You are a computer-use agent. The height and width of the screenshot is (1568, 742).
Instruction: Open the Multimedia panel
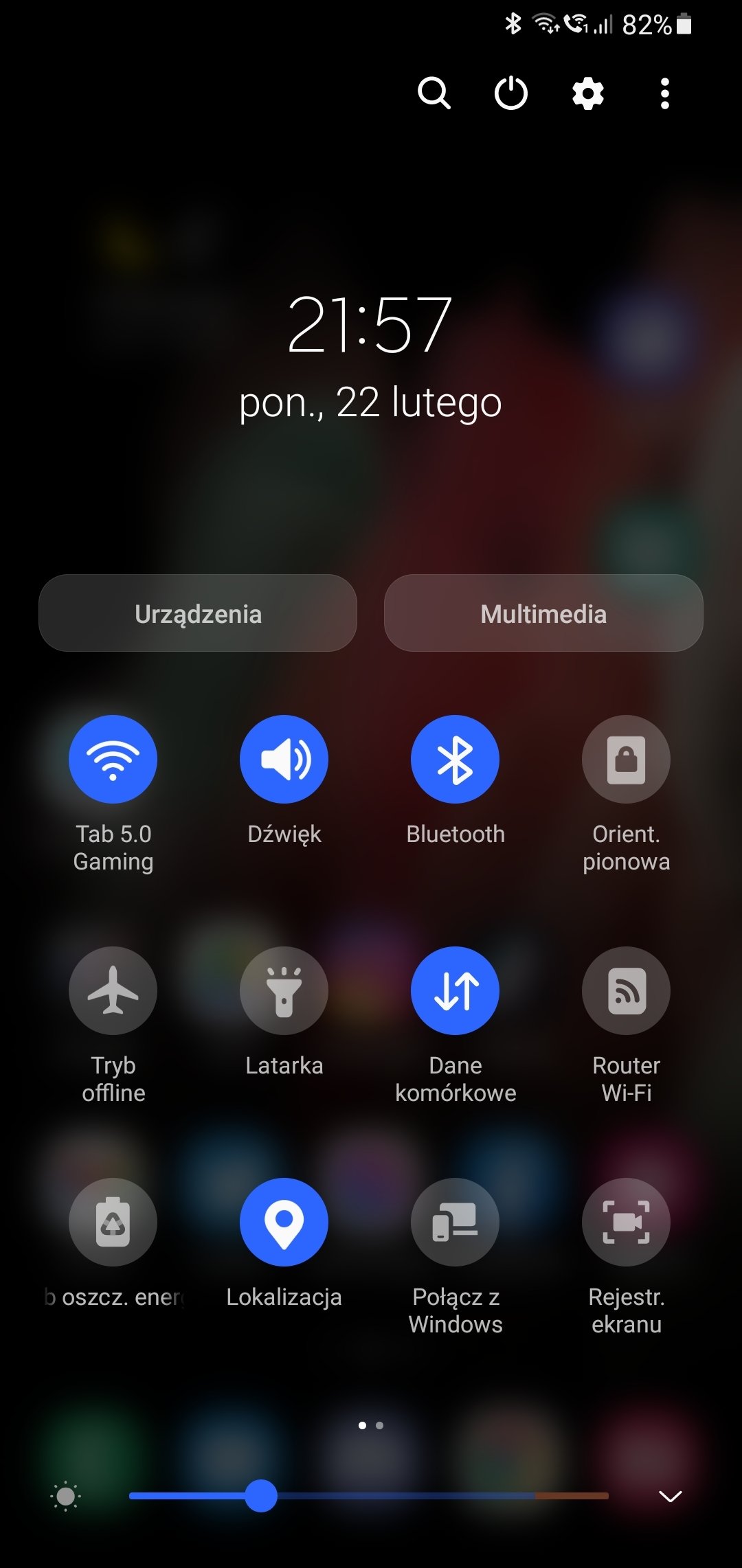click(543, 613)
